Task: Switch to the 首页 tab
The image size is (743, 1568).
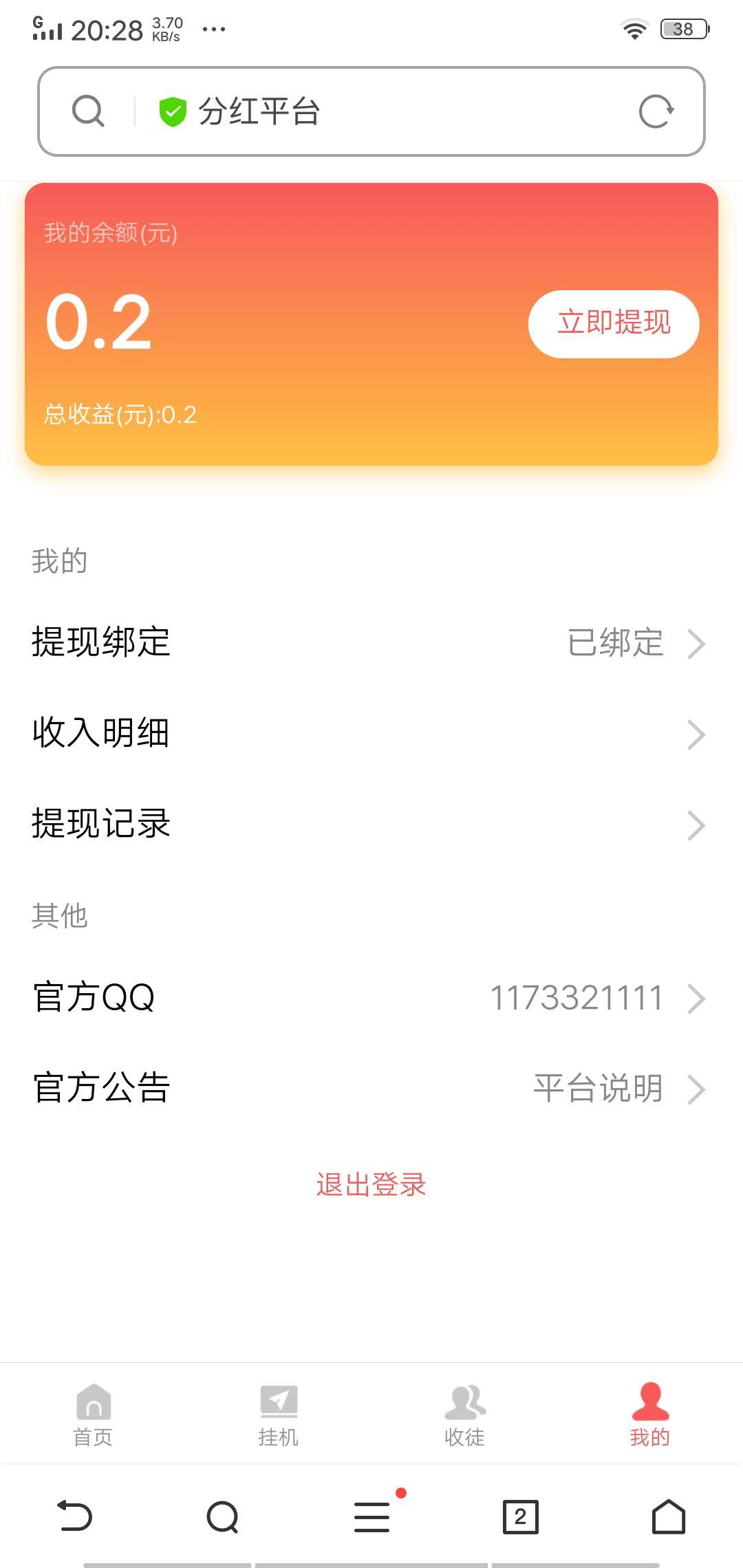Action: 93,1417
